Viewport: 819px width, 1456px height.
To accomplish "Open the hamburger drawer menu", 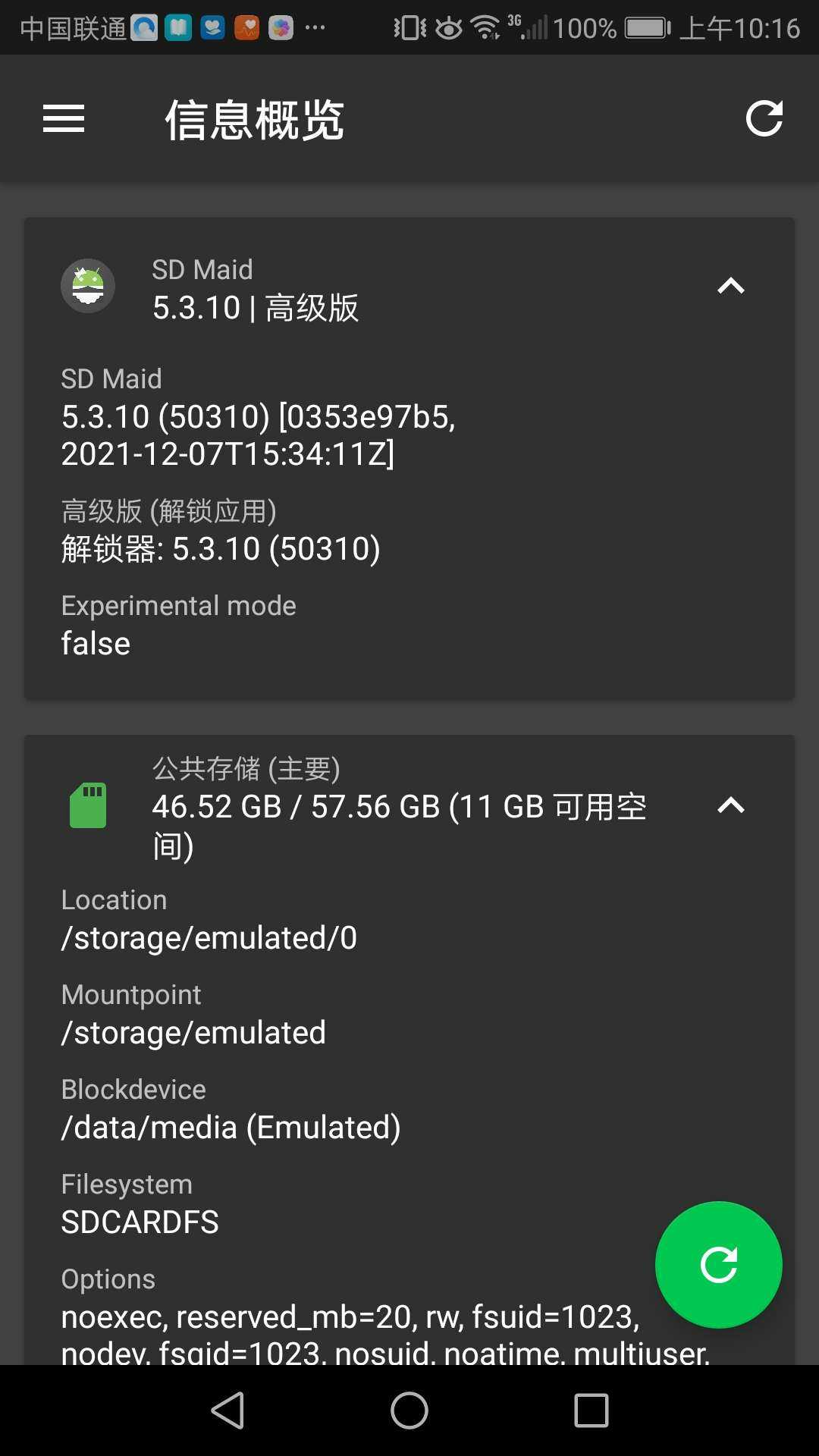I will 64,119.
